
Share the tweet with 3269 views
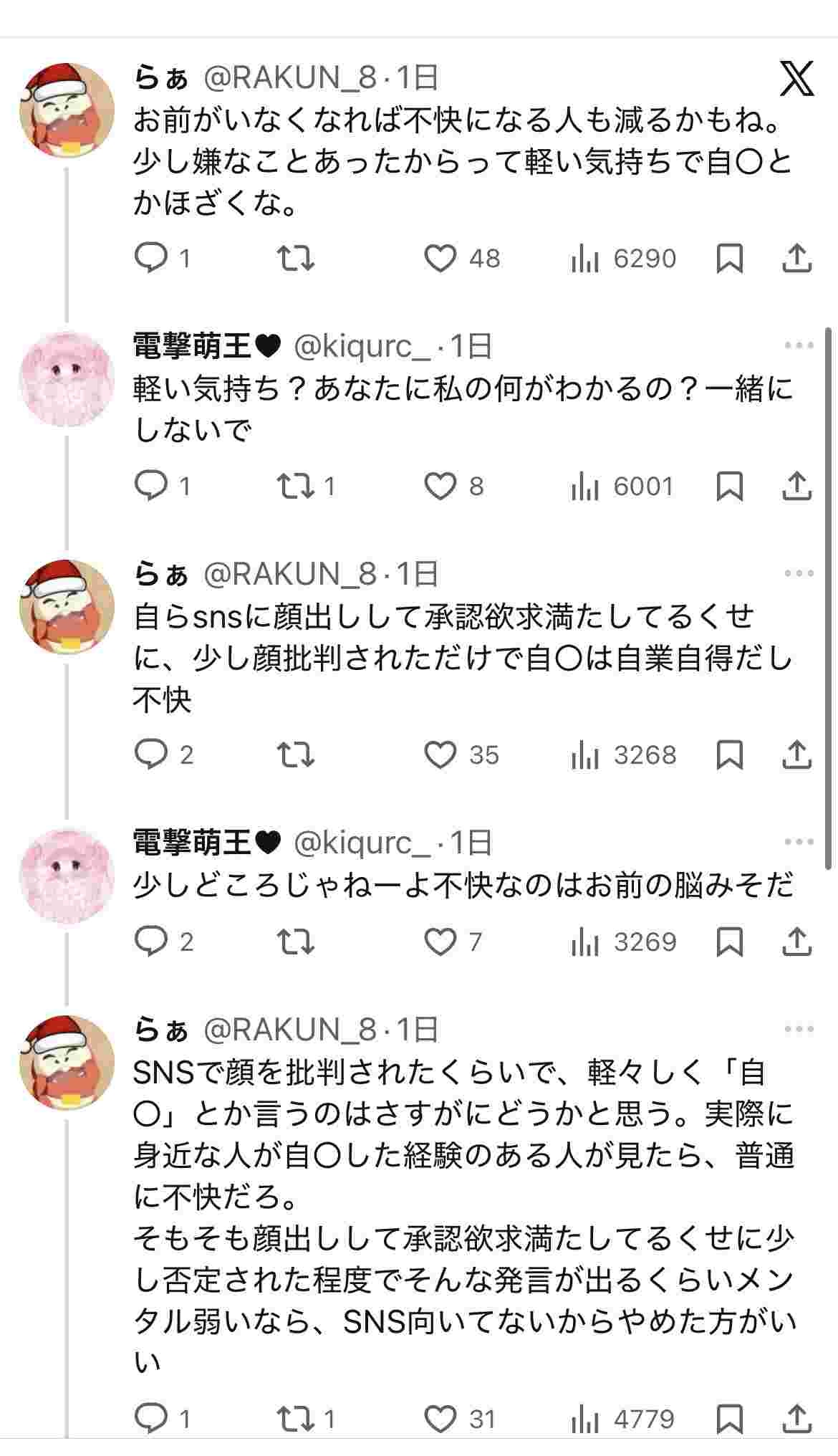(x=796, y=942)
